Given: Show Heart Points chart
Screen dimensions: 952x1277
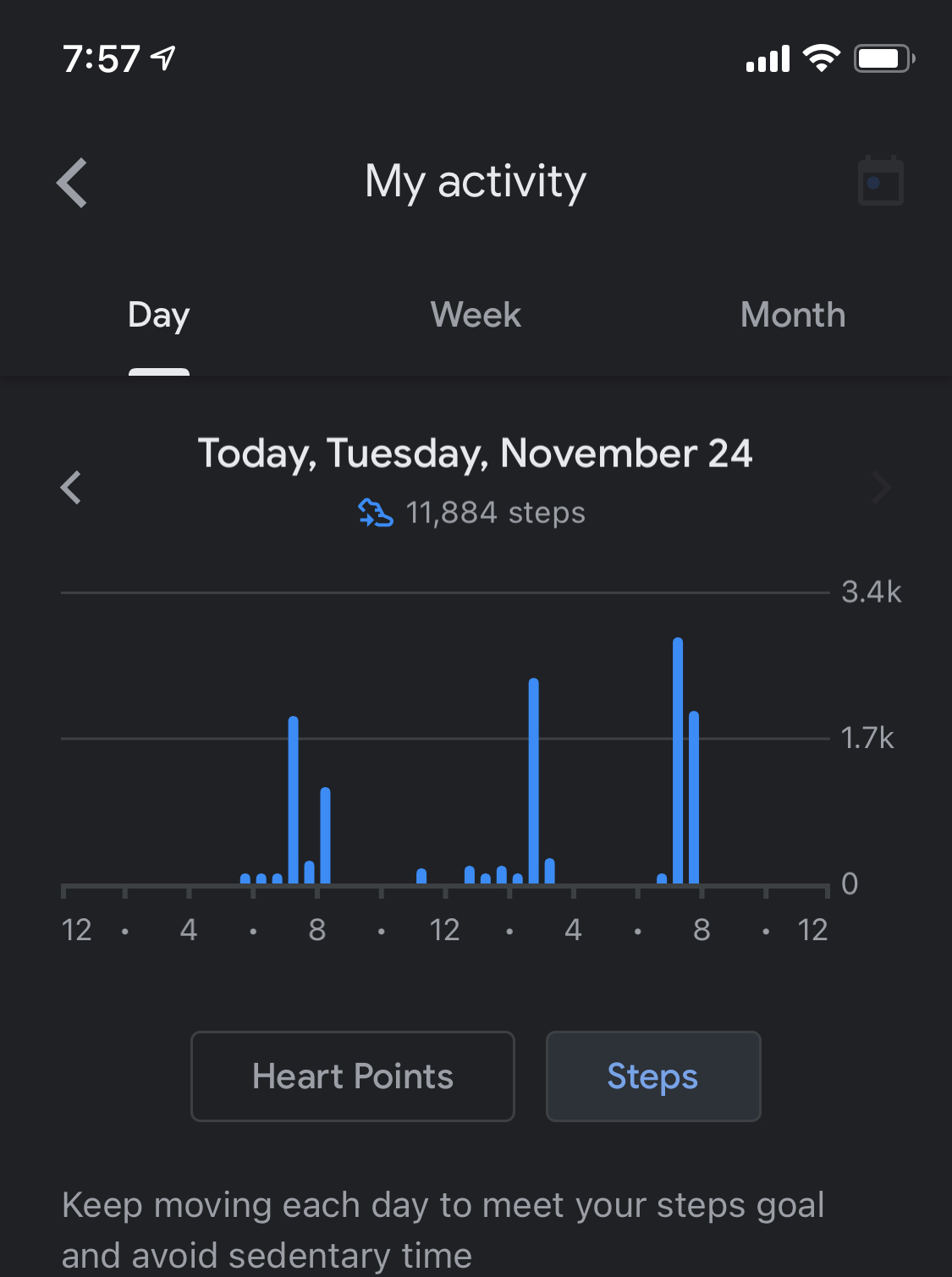Looking at the screenshot, I should (x=353, y=1076).
